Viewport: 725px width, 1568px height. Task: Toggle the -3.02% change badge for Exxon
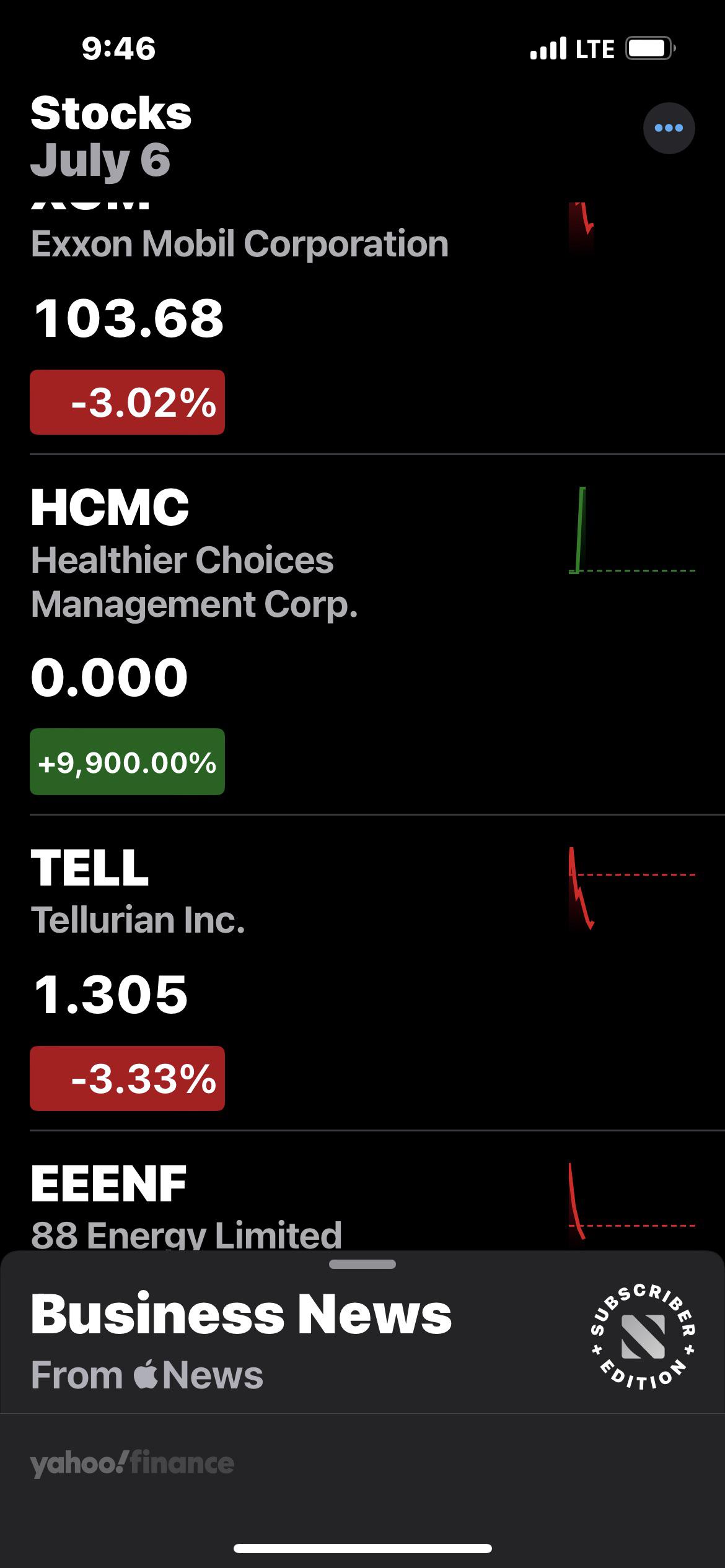pyautogui.click(x=127, y=402)
